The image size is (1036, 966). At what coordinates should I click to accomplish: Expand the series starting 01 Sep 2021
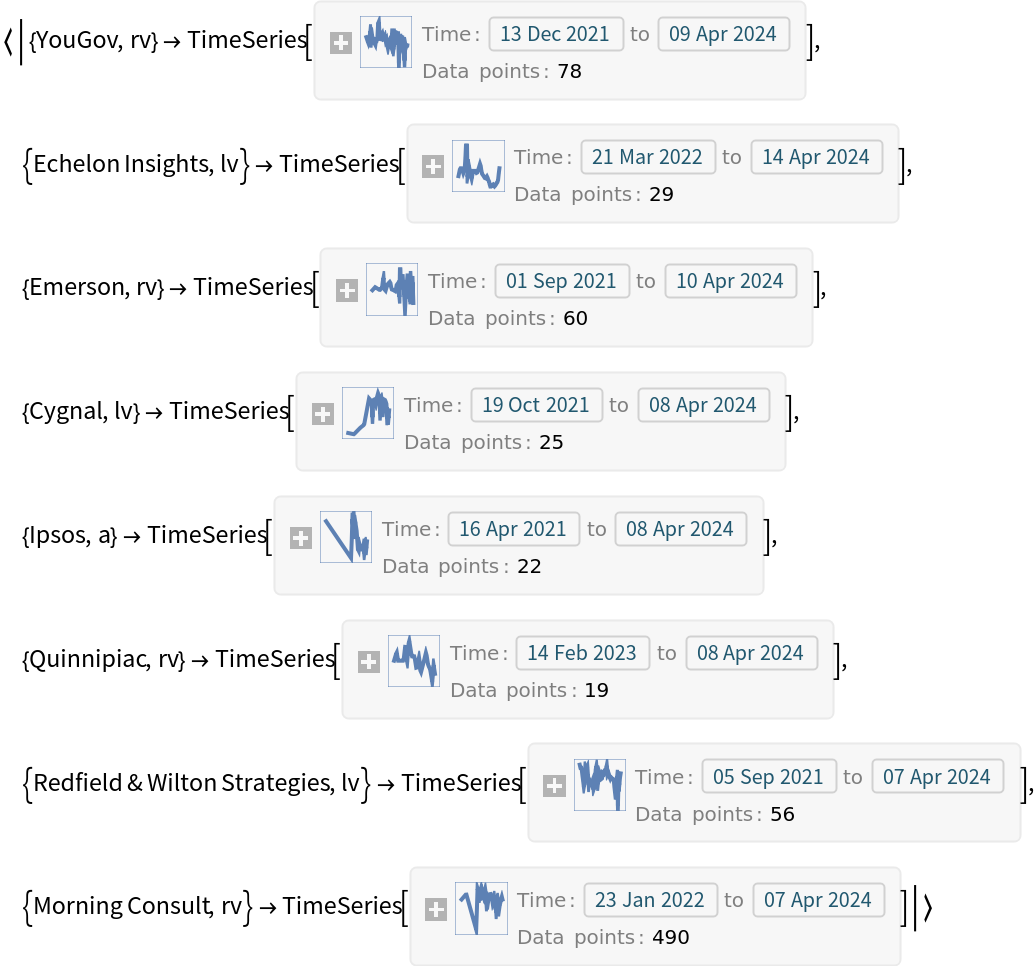[x=347, y=291]
